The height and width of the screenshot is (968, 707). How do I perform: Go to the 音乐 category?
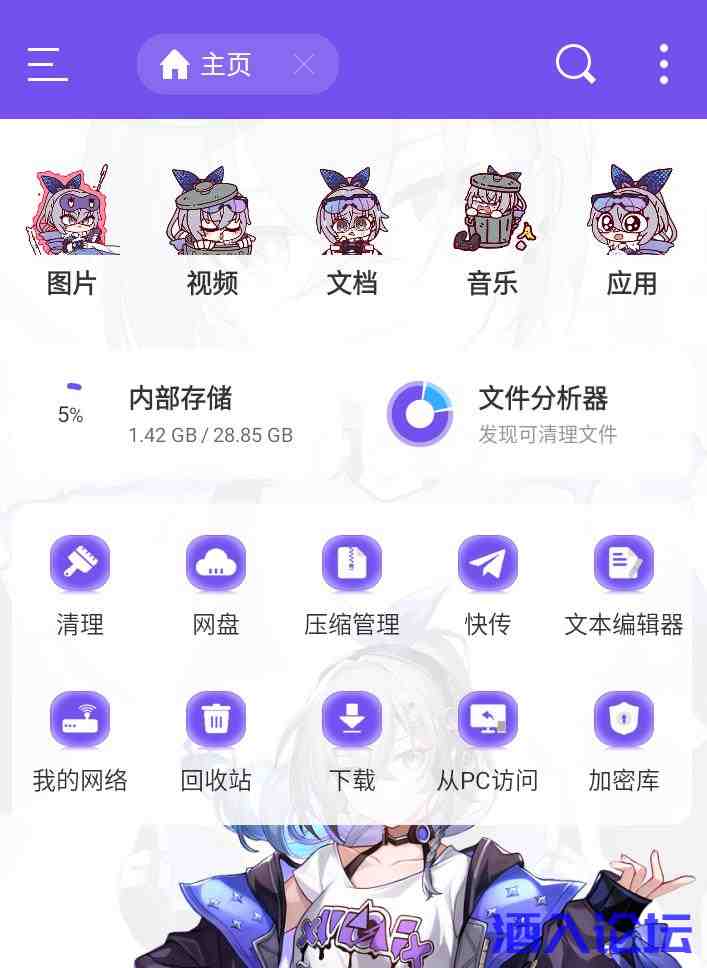point(492,230)
